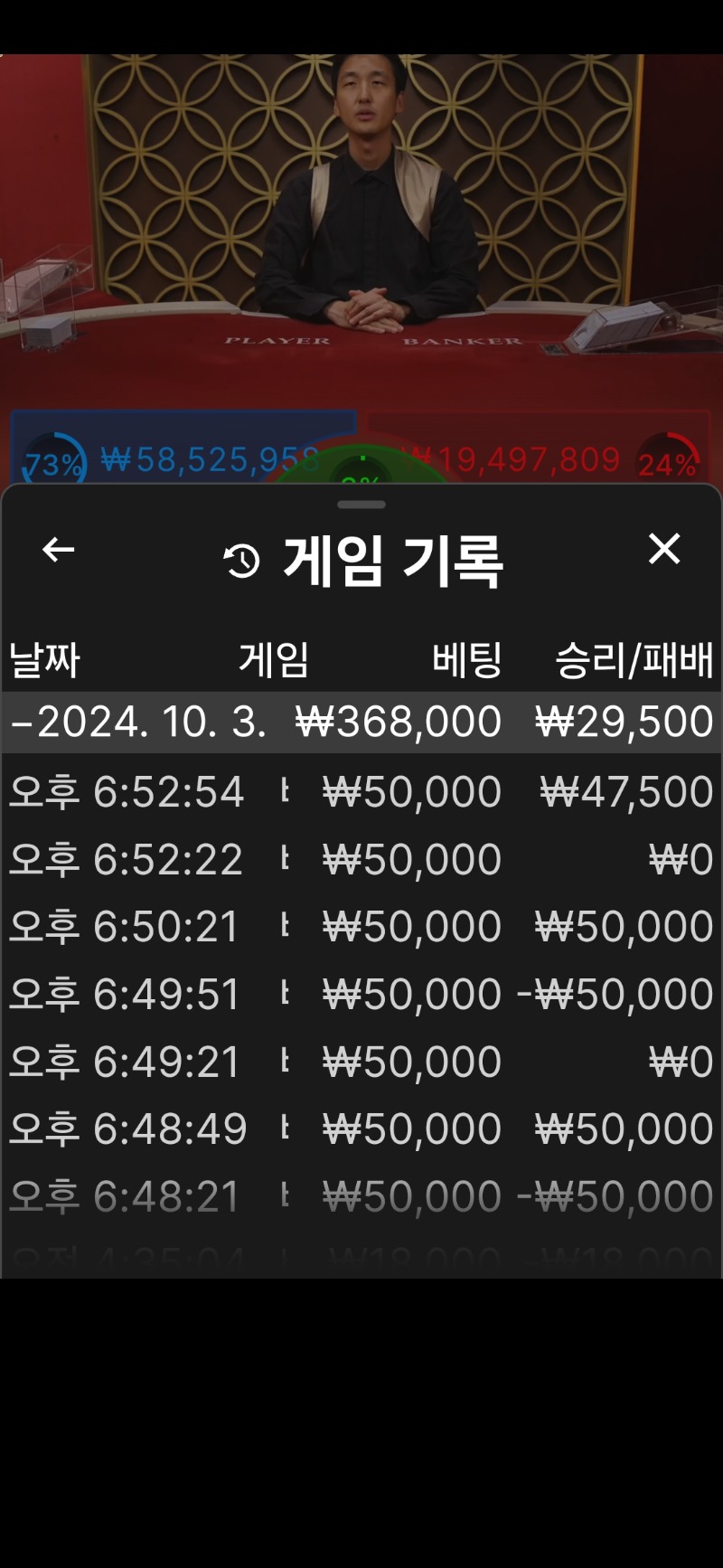Open the 오후 6:50:21 game record
The image size is (723, 1568).
pyautogui.click(x=361, y=927)
